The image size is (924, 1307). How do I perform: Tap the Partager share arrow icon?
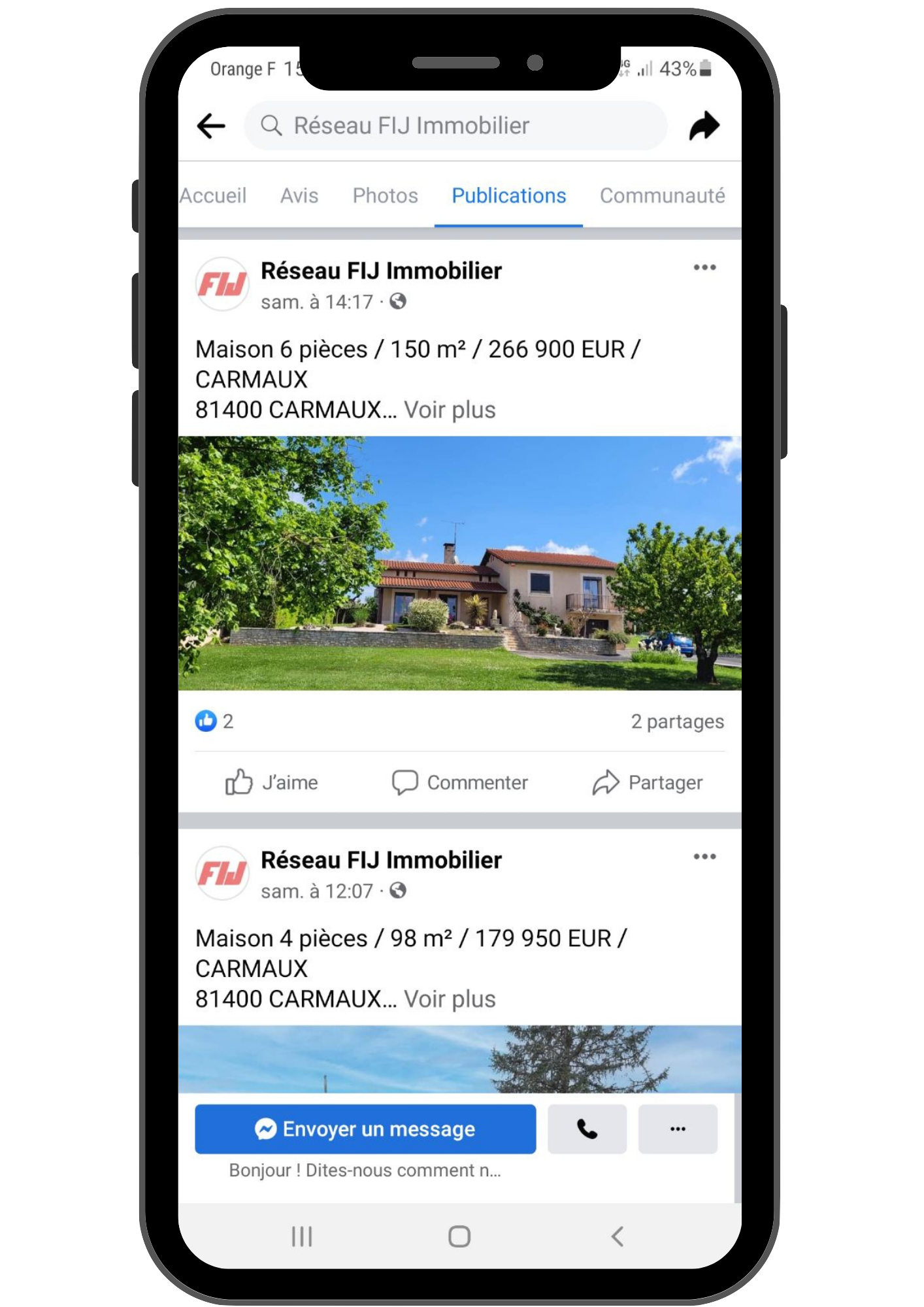pos(606,782)
